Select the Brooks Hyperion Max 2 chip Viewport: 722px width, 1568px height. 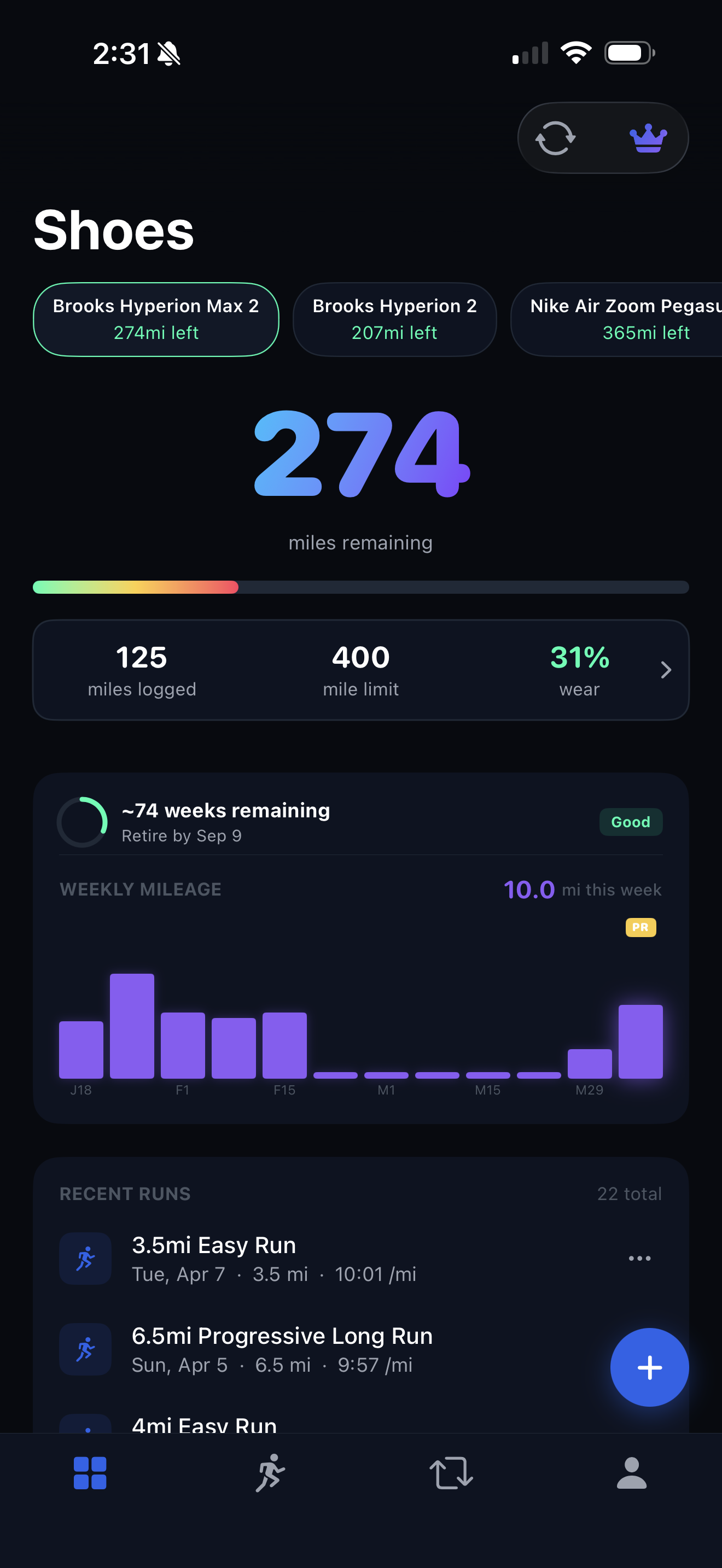[x=156, y=319]
